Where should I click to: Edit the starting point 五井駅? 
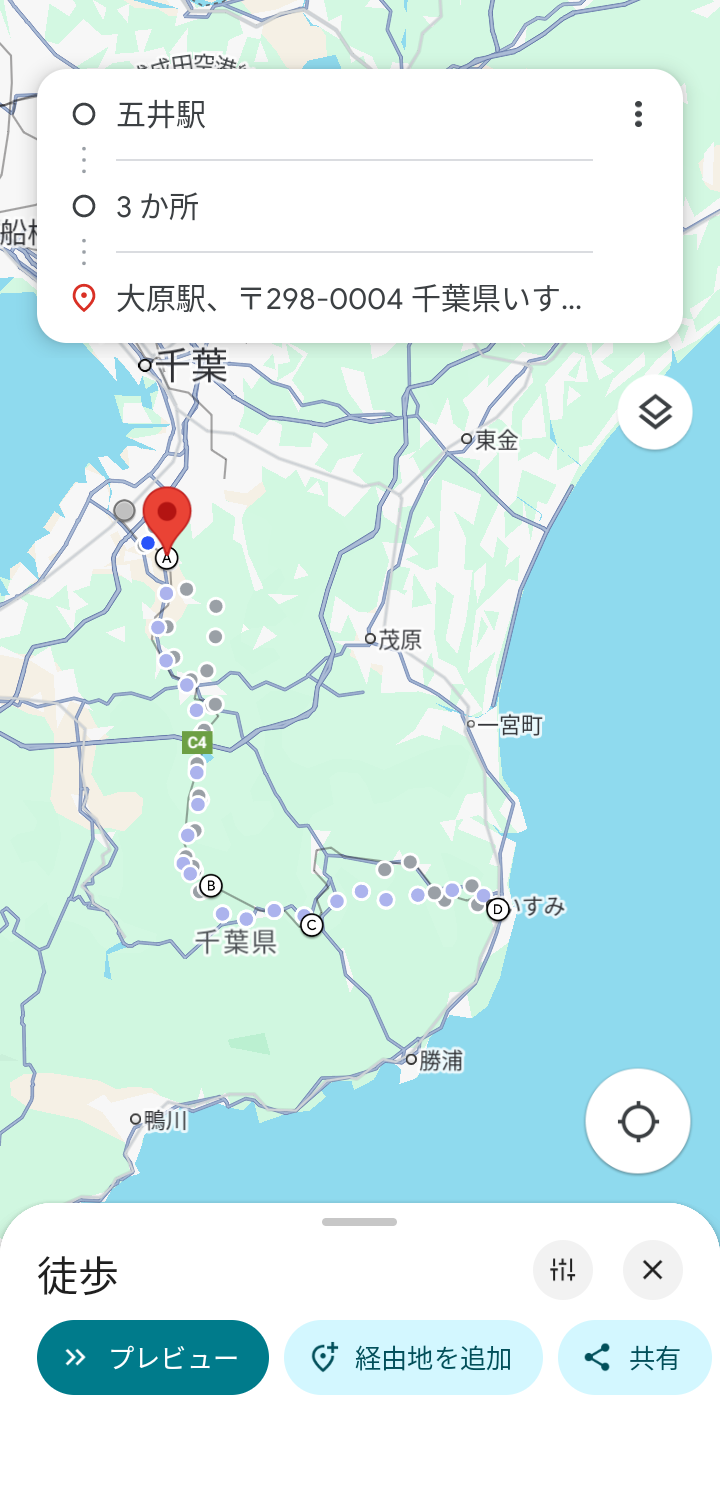tap(354, 115)
